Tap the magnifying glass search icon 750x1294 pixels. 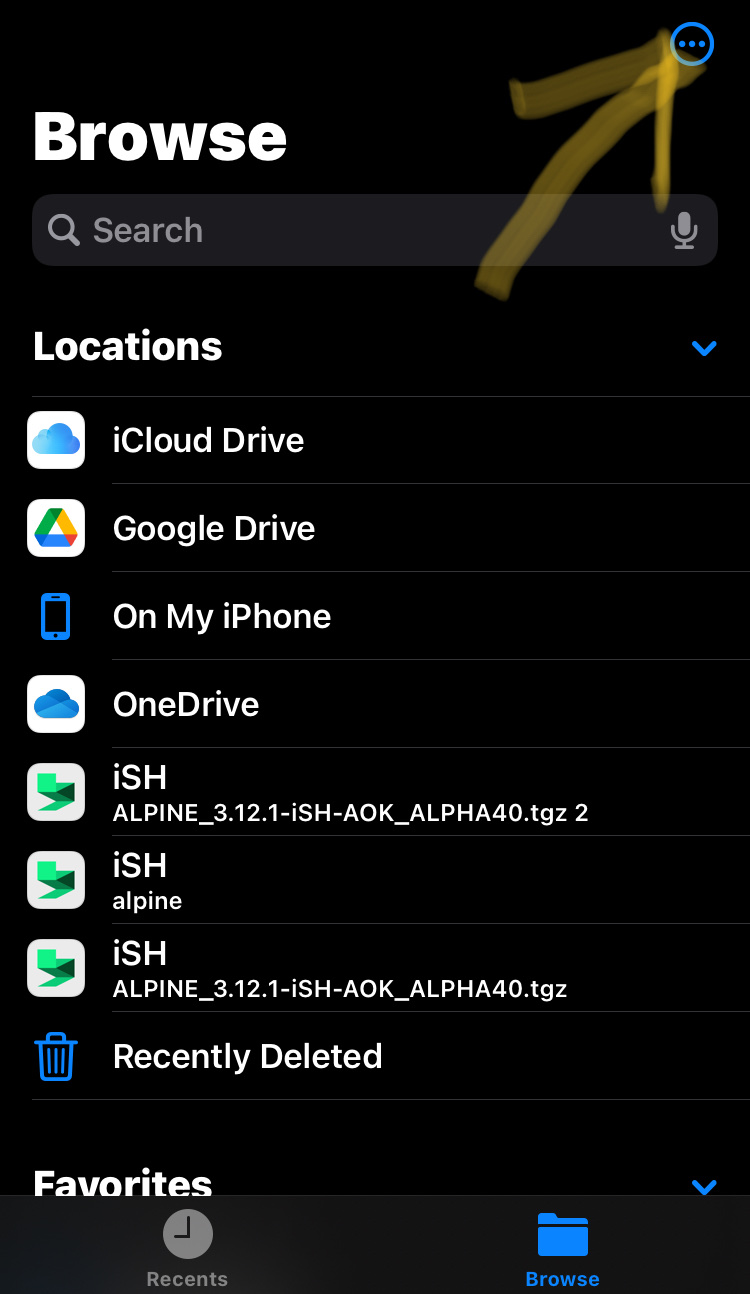pos(62,230)
